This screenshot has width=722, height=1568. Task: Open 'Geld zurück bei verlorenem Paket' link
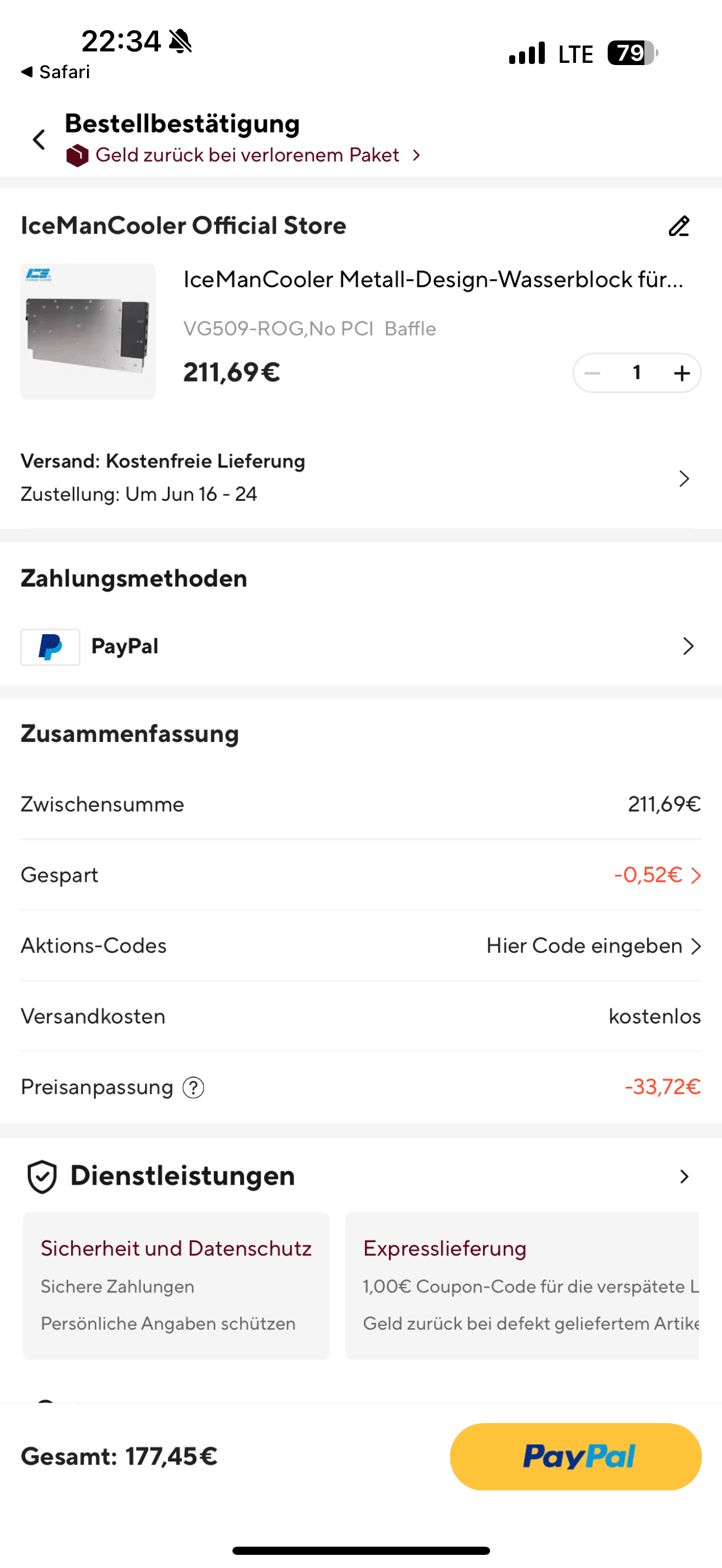(x=247, y=155)
